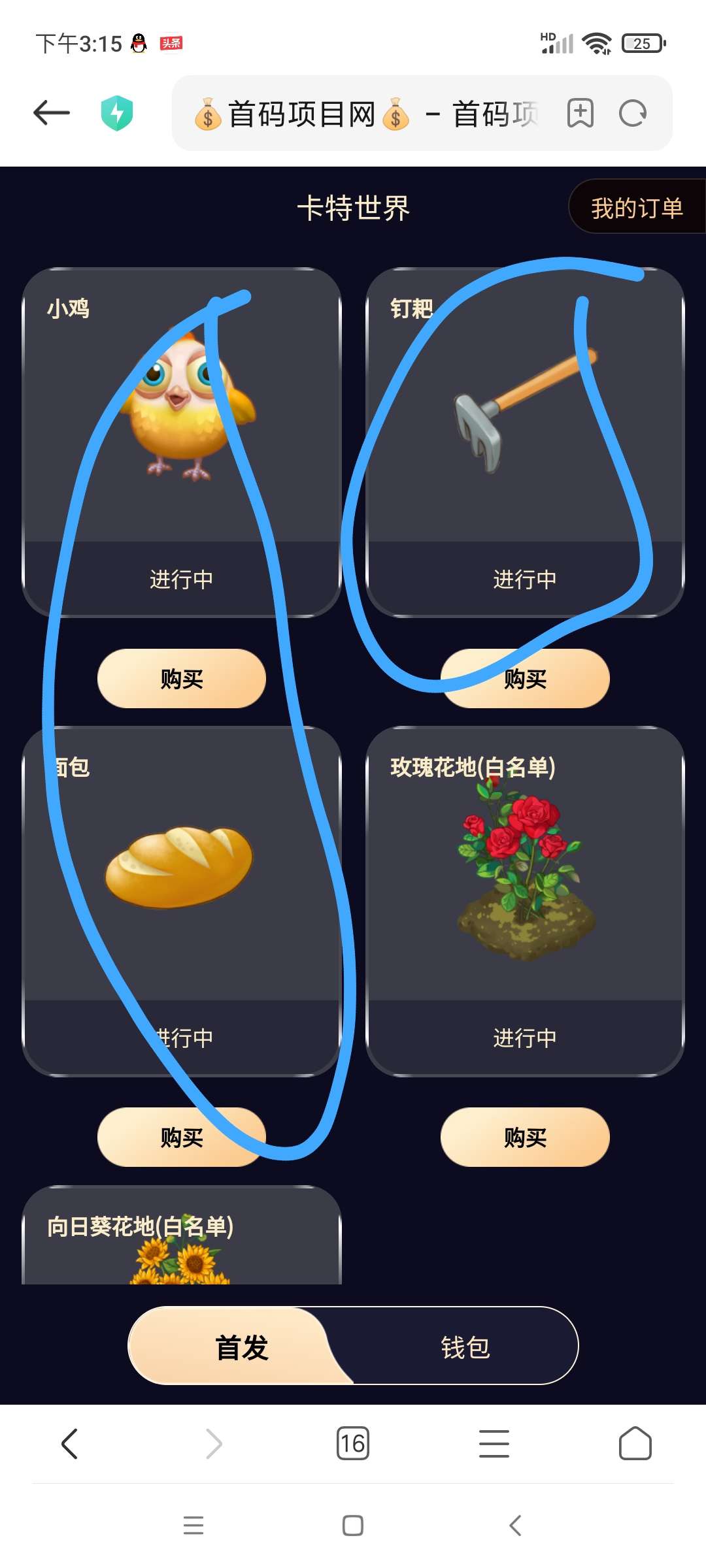Reload the current page
This screenshot has width=706, height=1568.
click(632, 113)
